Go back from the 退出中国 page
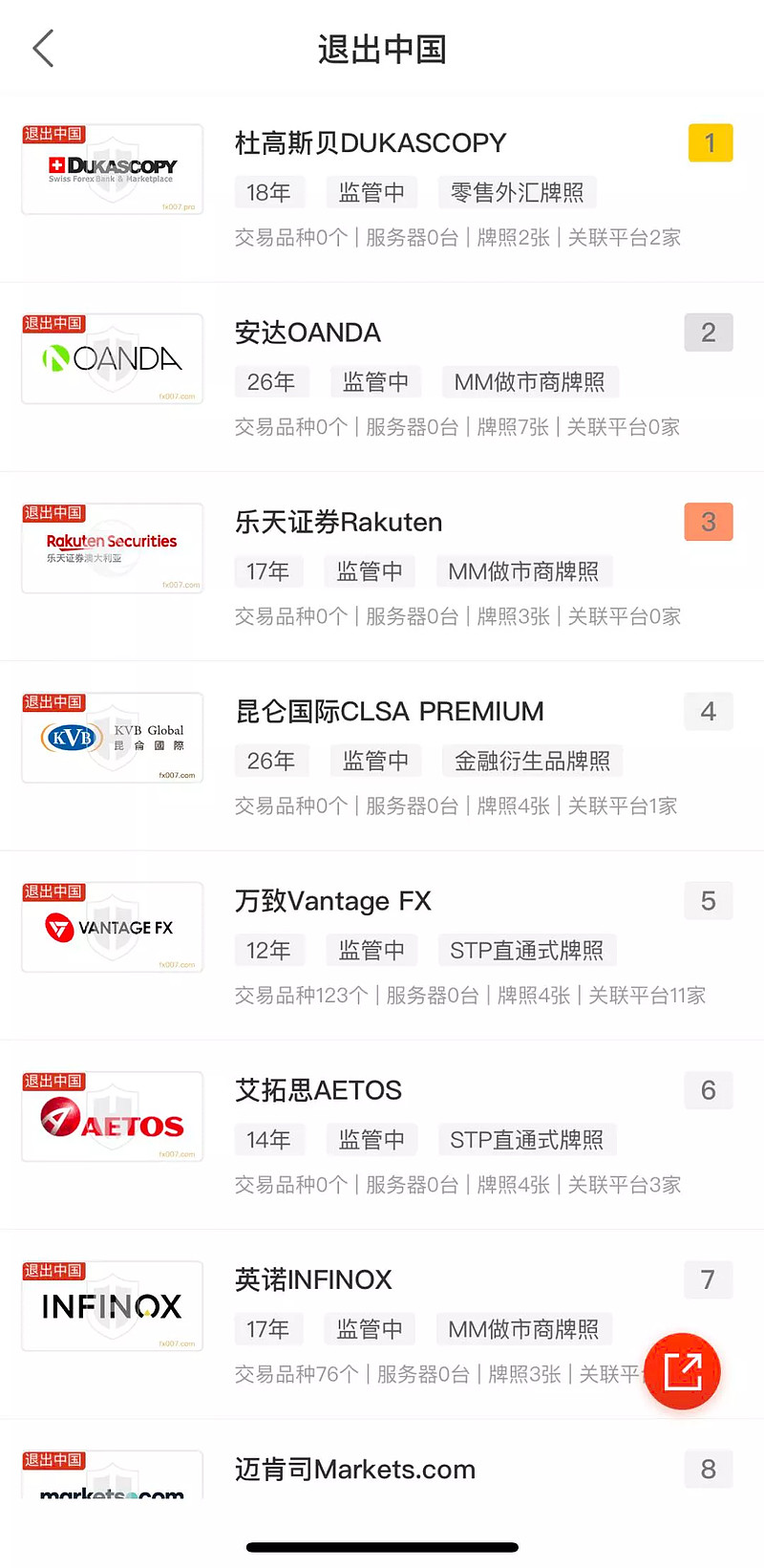 pos(44,49)
